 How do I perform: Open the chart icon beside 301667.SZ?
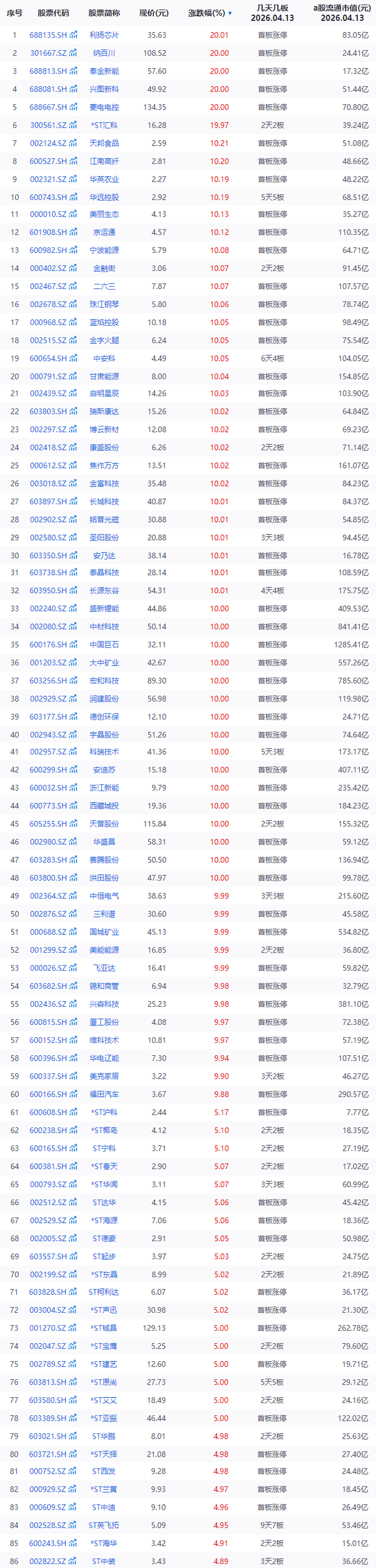[x=73, y=53]
